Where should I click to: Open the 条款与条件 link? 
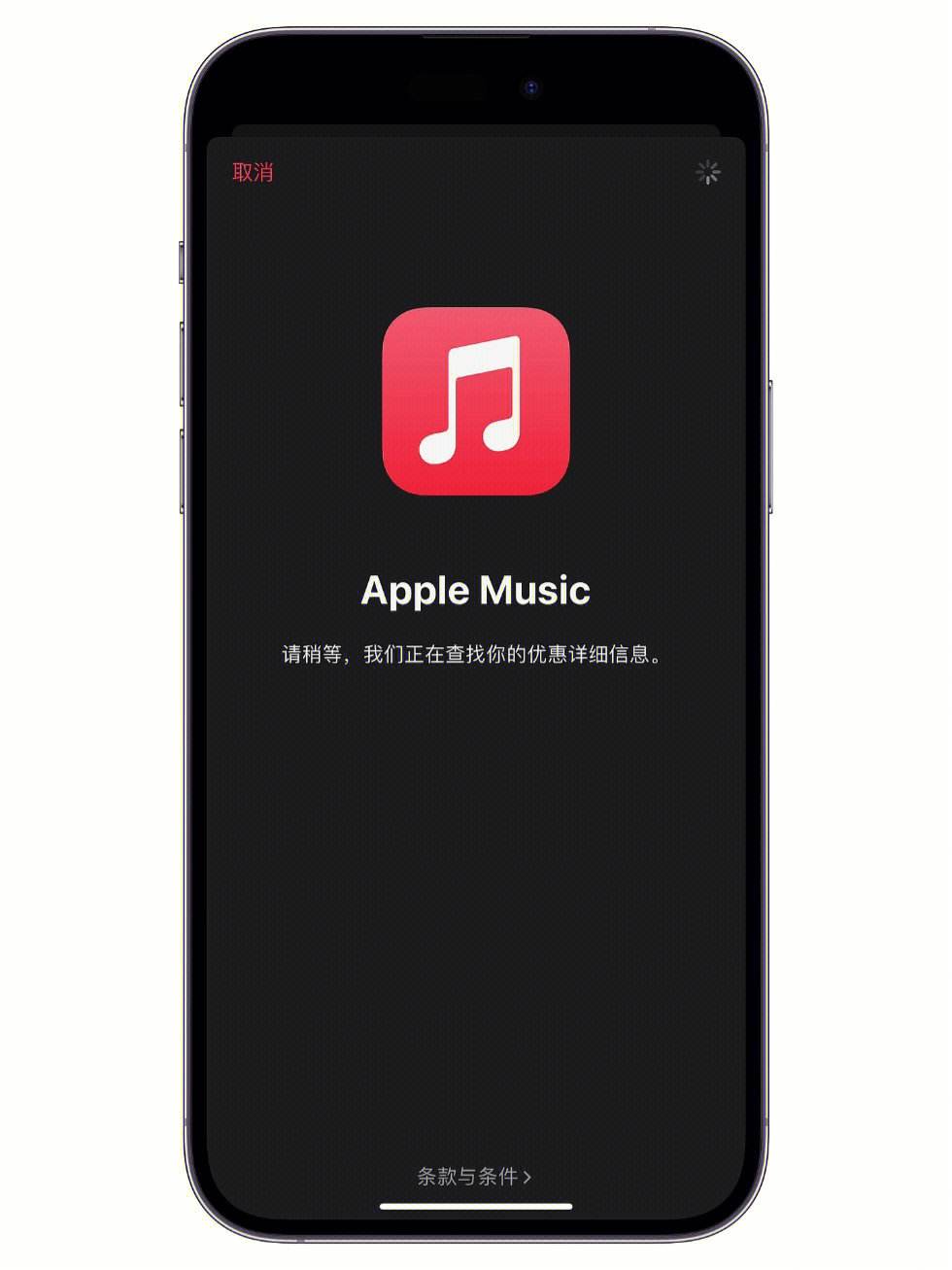coord(474,1177)
